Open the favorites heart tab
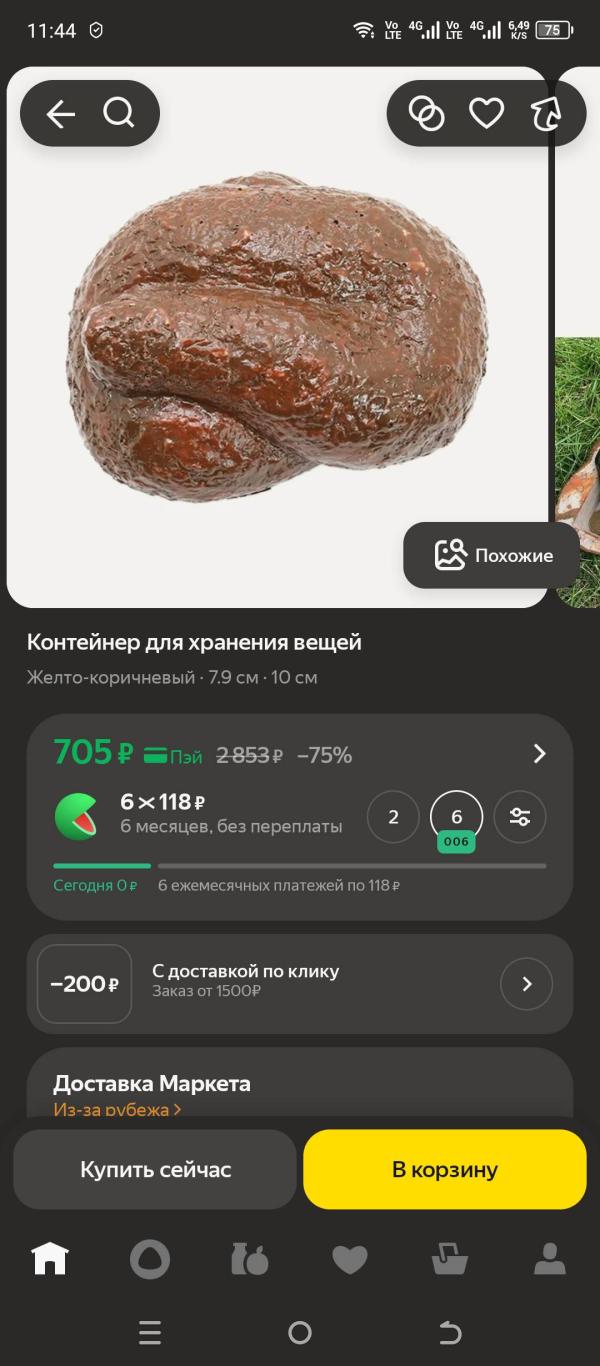 pos(350,1258)
